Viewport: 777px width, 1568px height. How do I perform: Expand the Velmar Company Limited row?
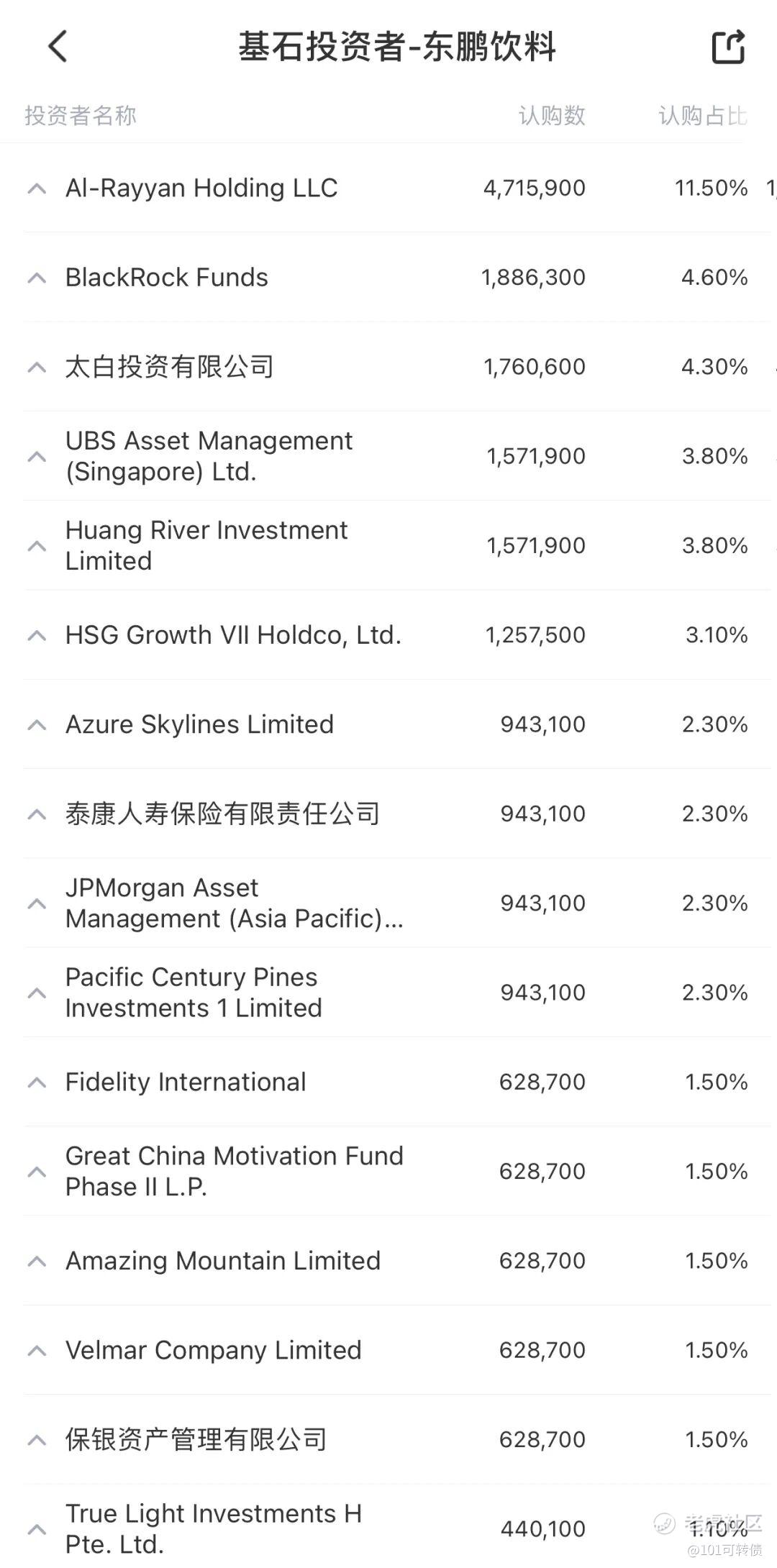[x=37, y=1351]
